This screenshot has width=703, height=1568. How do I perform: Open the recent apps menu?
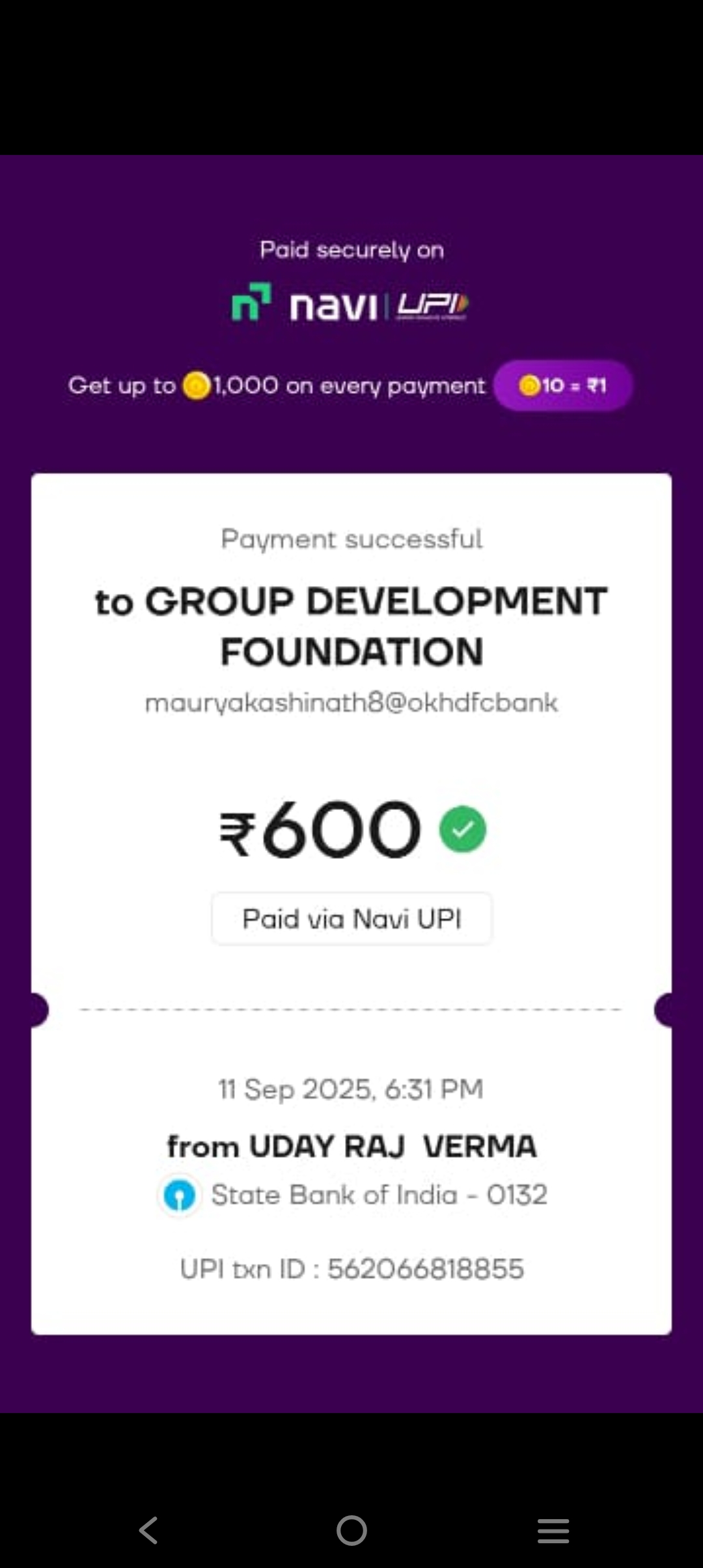click(553, 1530)
